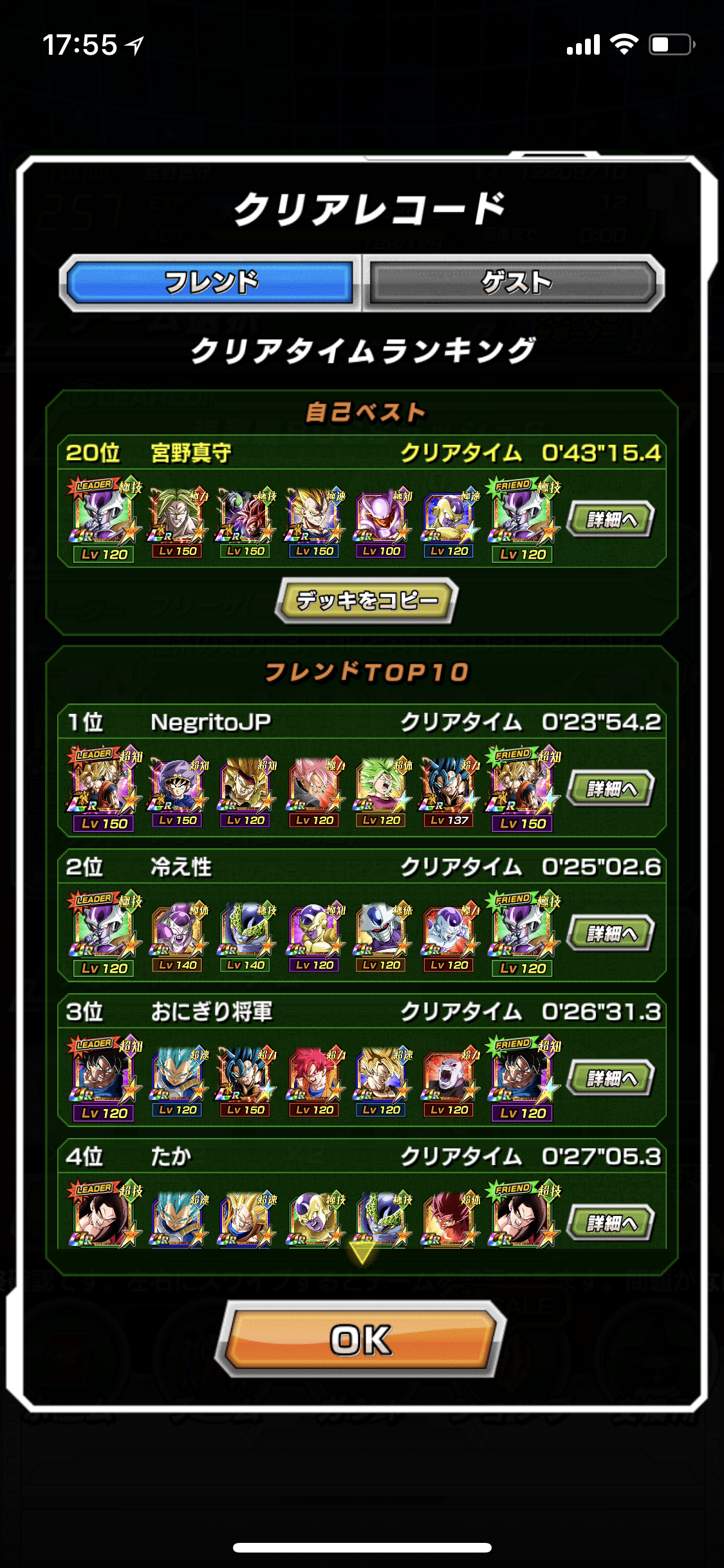The width and height of the screenshot is (724, 1568).
Task: Open 詳細へ for NegritoJP's record
Action: (611, 789)
